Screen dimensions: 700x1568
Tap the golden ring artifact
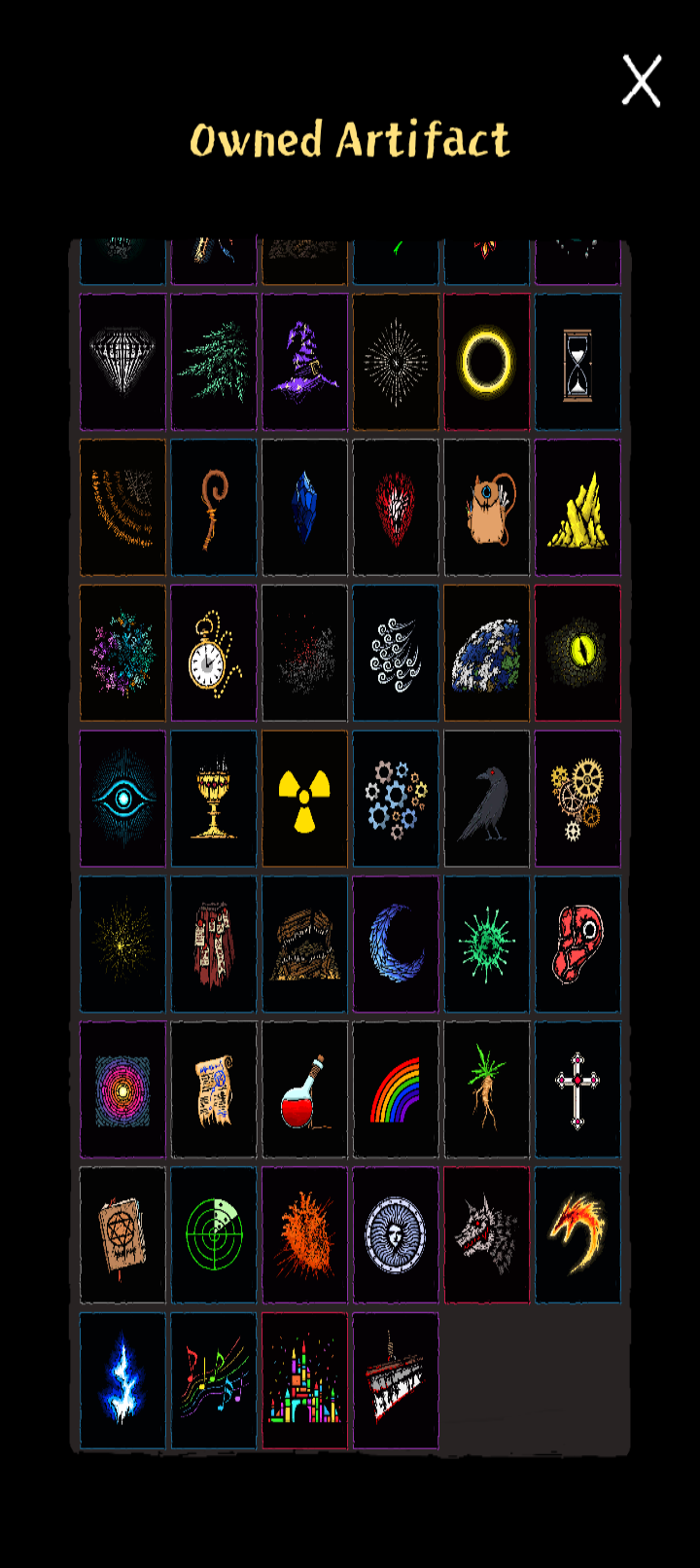[x=486, y=362]
